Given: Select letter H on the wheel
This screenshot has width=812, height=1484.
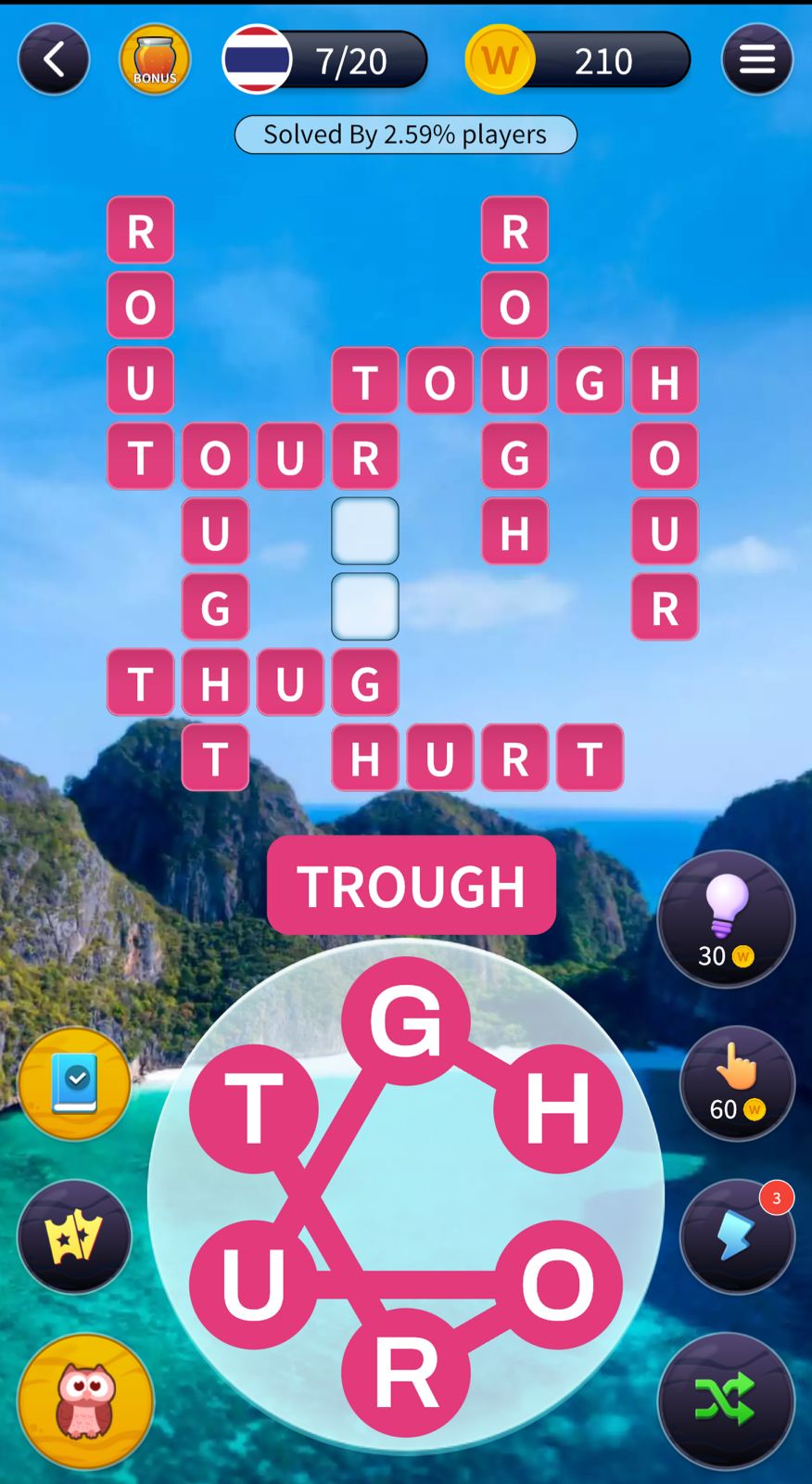Looking at the screenshot, I should 557,1108.
